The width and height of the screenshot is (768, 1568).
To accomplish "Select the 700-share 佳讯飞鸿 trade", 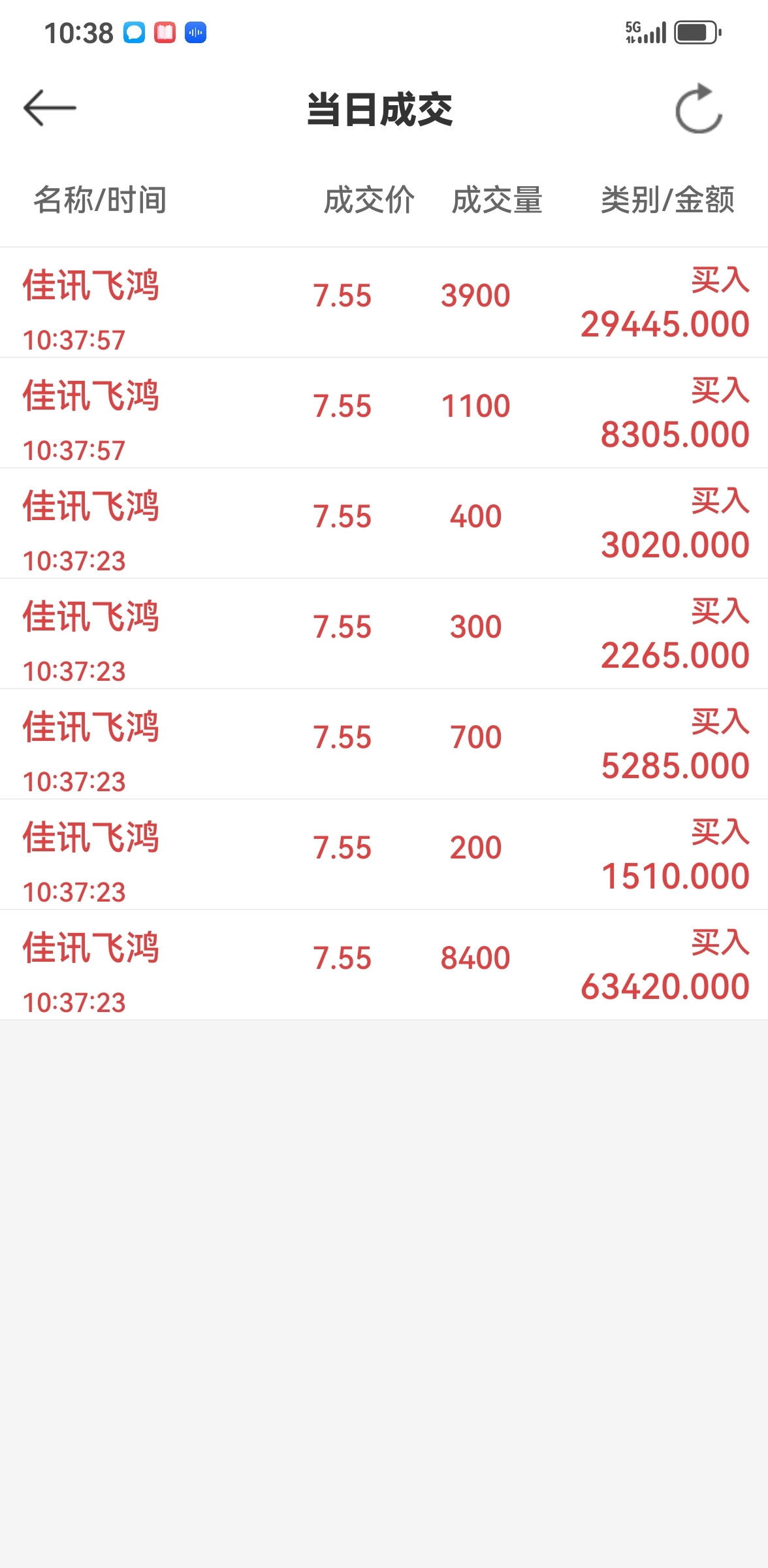I will coord(384,744).
